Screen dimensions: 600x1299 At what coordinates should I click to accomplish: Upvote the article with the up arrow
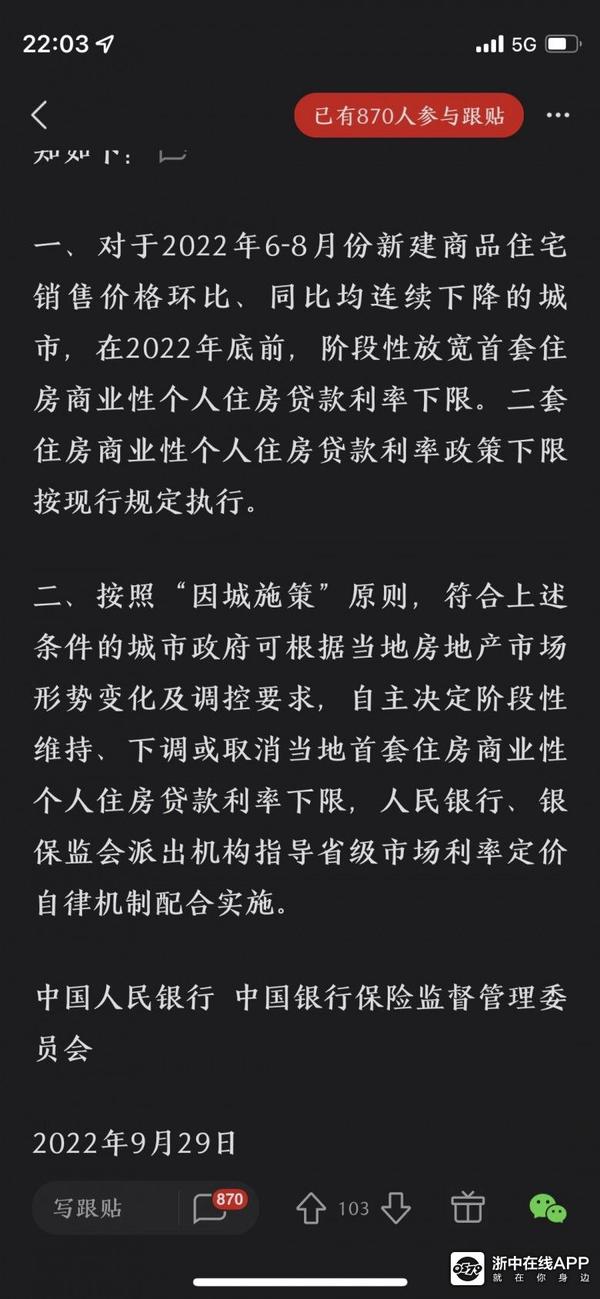coord(311,1208)
